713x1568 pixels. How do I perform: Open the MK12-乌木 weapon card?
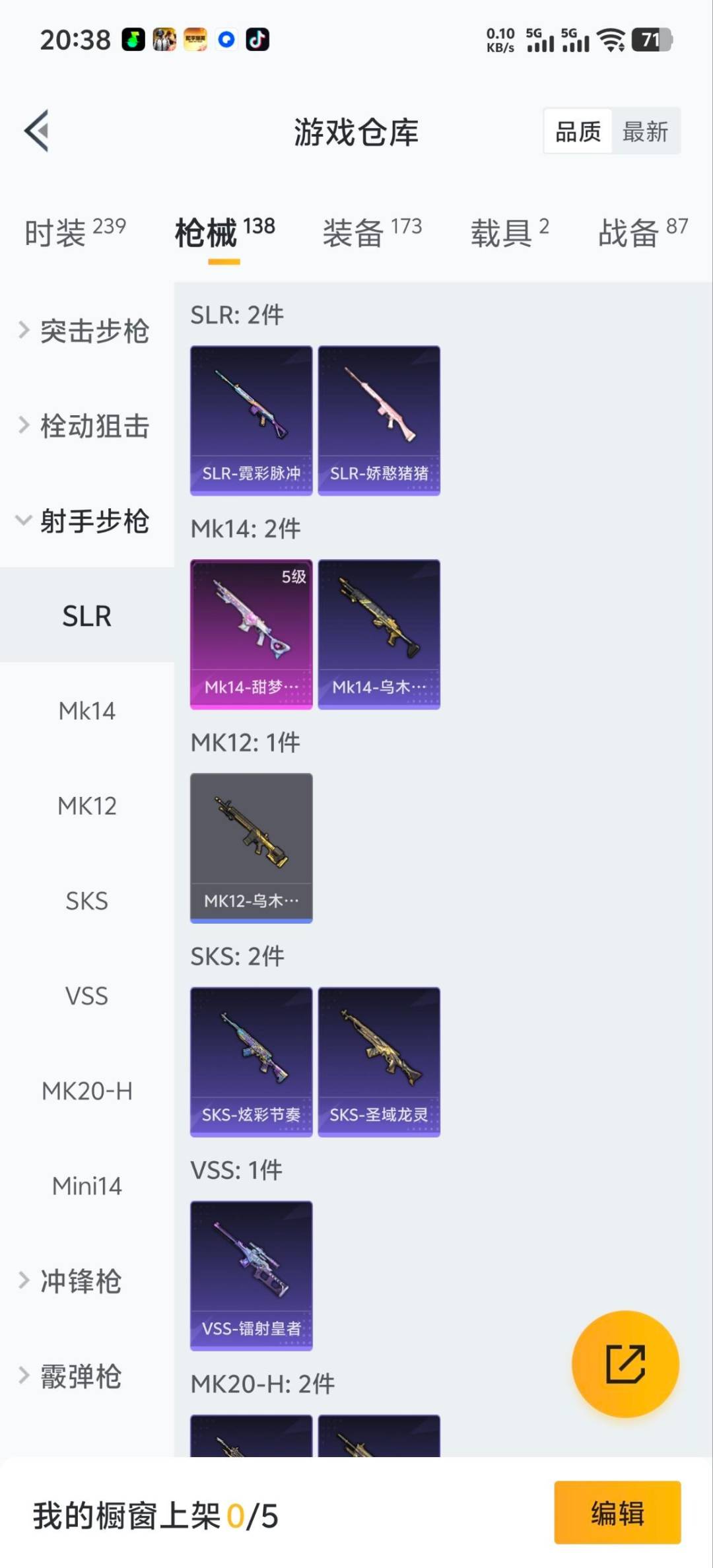point(251,847)
